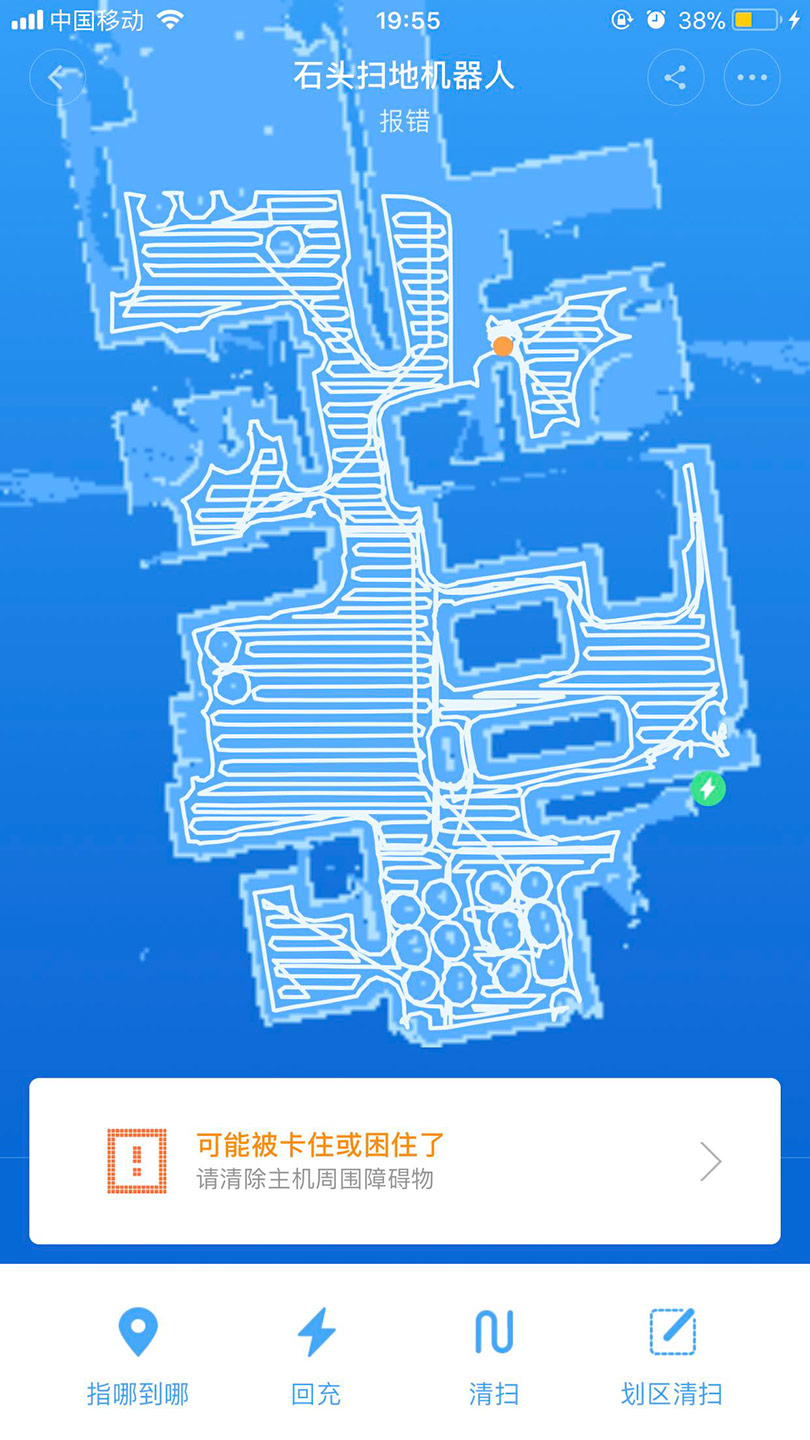
Task: Select 指哪到哪 go-to-spot mode
Action: point(138,1355)
